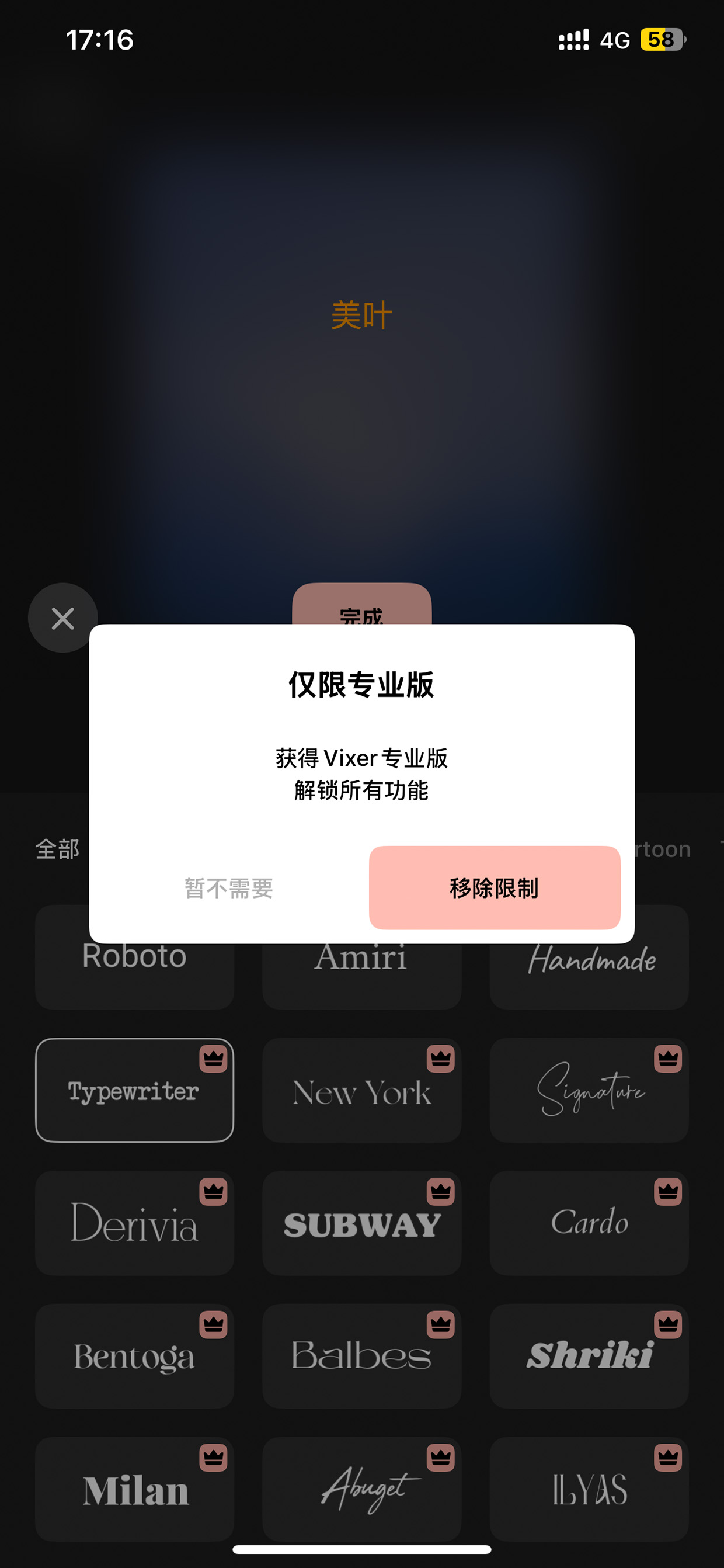Choose the Milan font
Screen dimensions: 724x1568
134,1490
